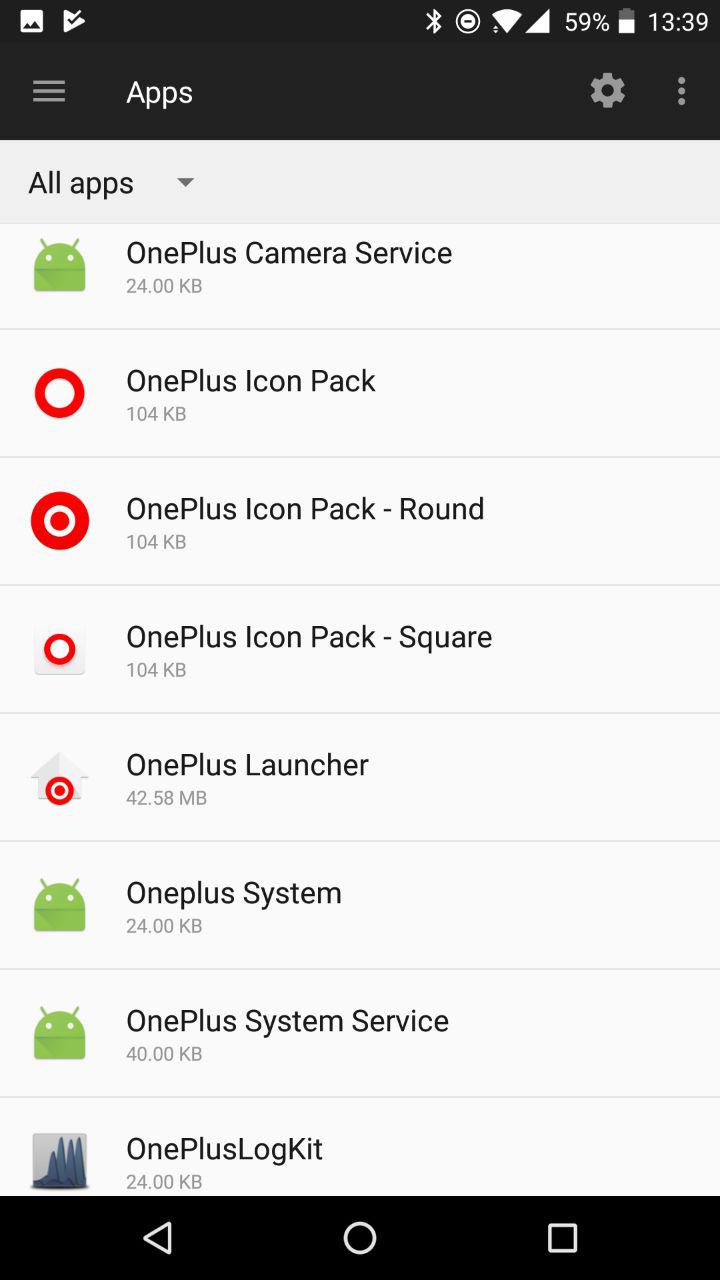Open OnePlus Icon Pack app info
Viewport: 720px width, 1280px height.
click(x=360, y=394)
